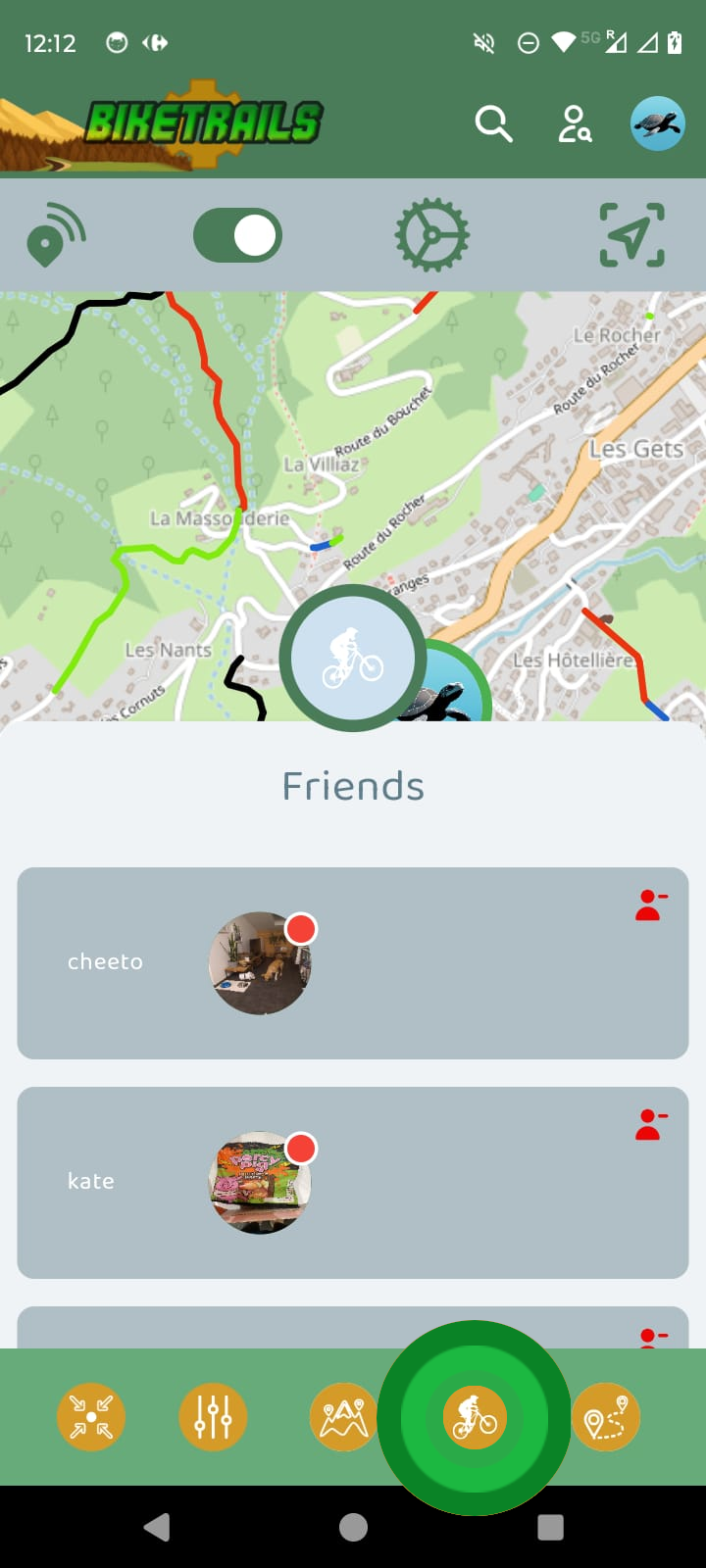Center the map on your location
706x1568 pixels.
point(630,234)
